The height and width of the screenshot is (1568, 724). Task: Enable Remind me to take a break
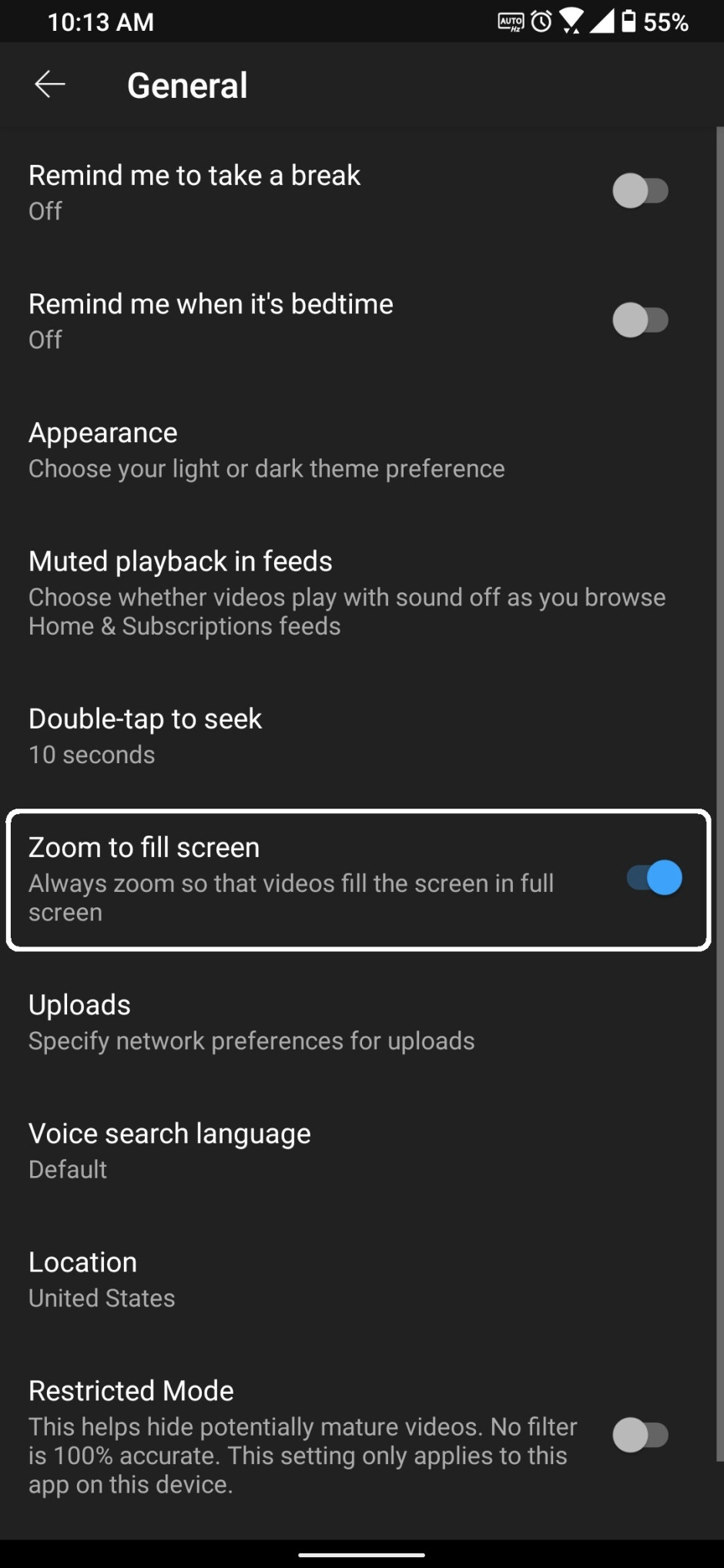point(640,191)
